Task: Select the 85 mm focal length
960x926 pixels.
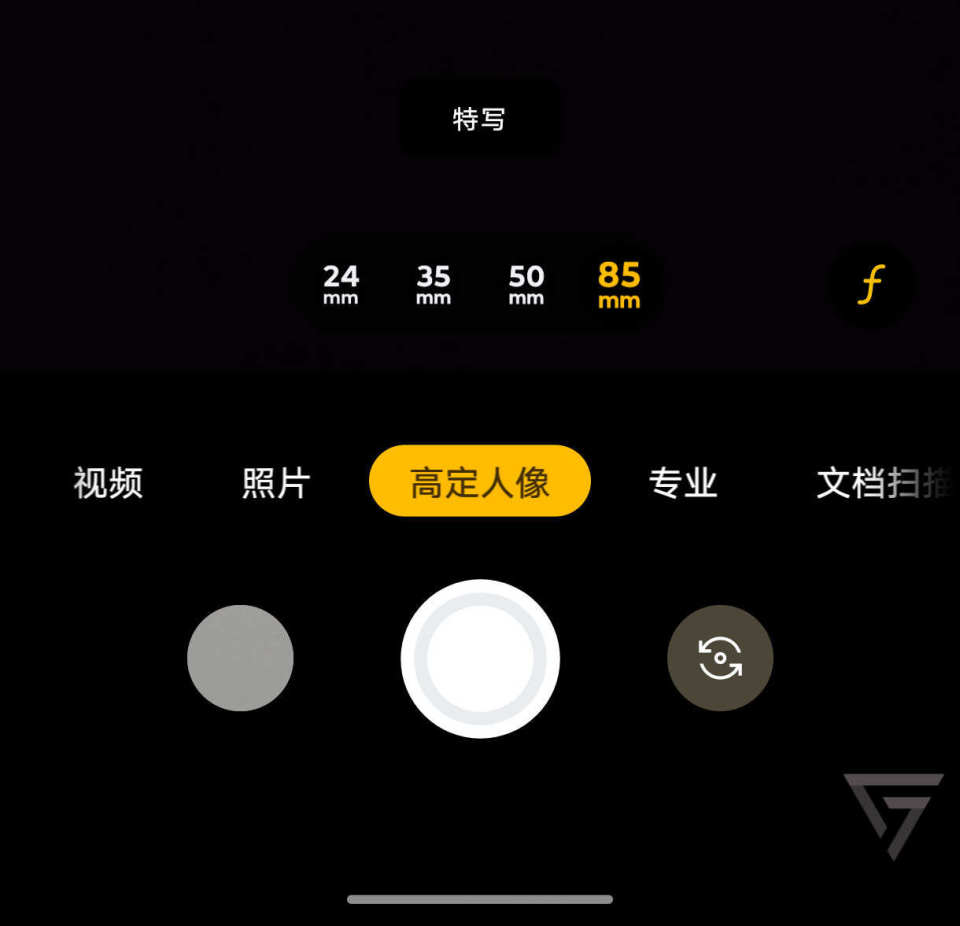Action: [619, 284]
